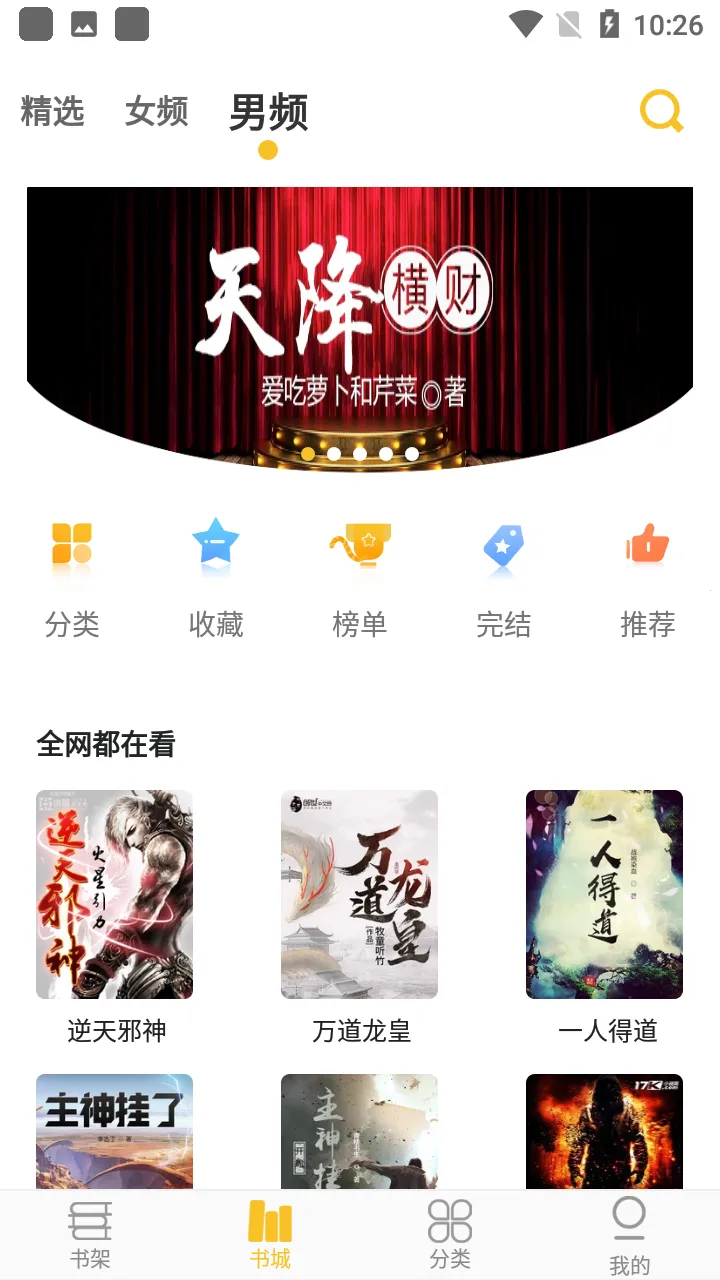Image resolution: width=720 pixels, height=1280 pixels.
Task: Go to the 书架 bottom tab
Action: point(90,1235)
